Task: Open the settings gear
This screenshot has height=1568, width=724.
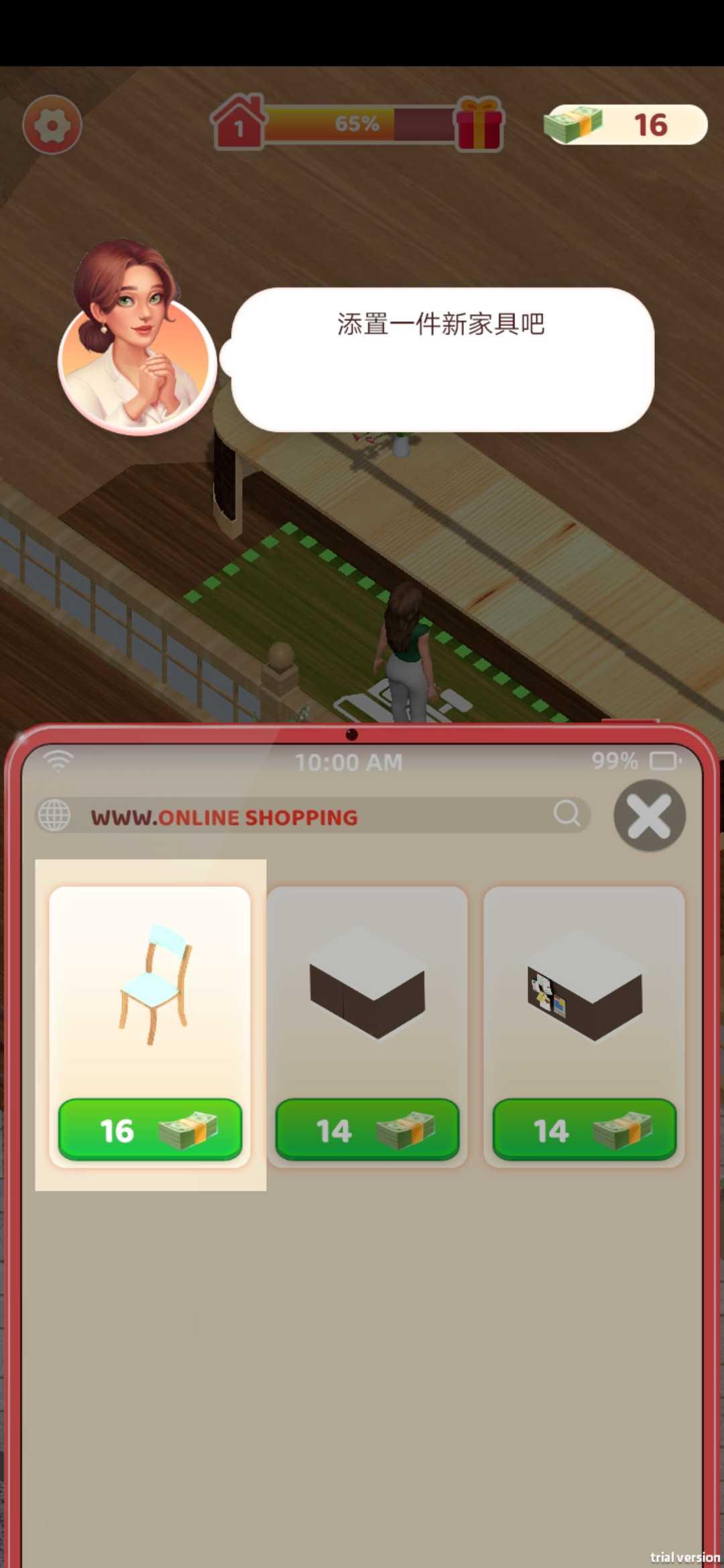Action: point(52,125)
